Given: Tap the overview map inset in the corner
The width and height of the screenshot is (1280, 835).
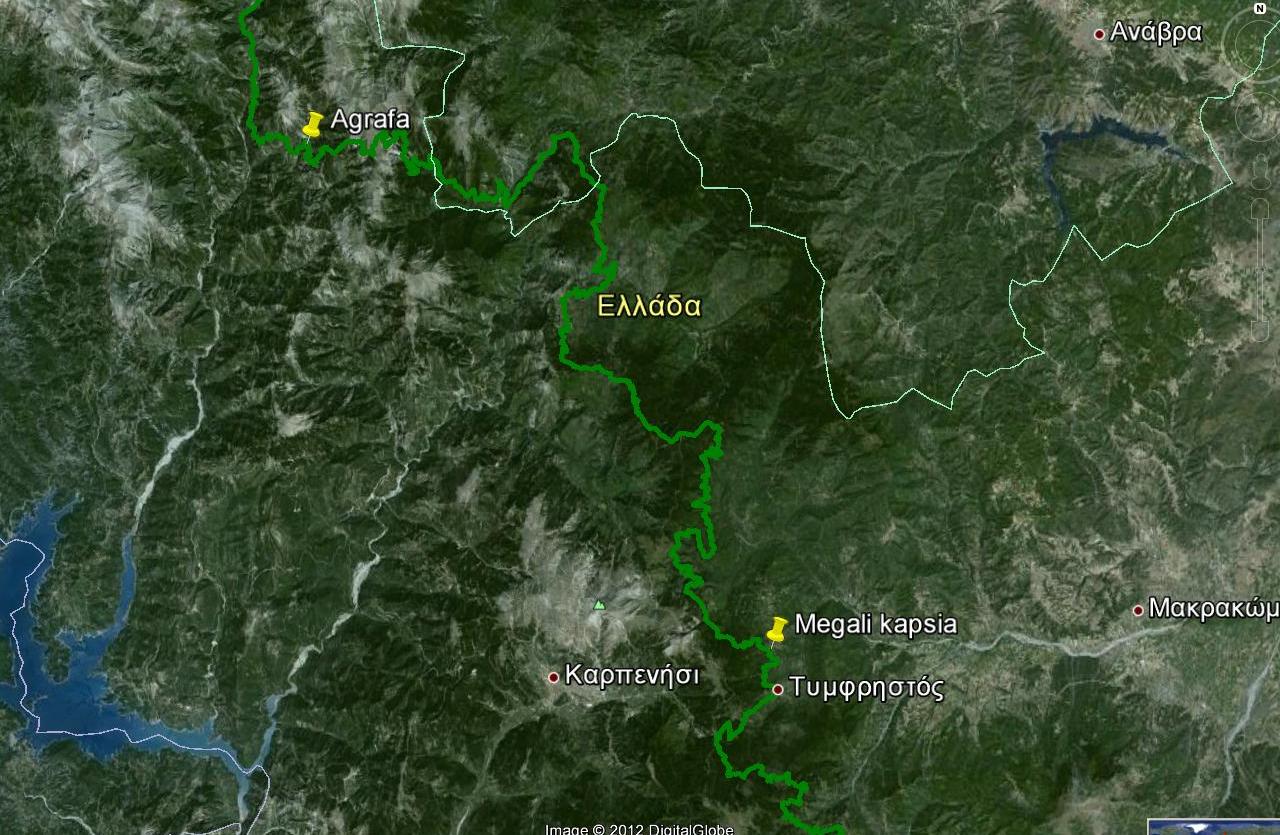Looking at the screenshot, I should click(1215, 826).
